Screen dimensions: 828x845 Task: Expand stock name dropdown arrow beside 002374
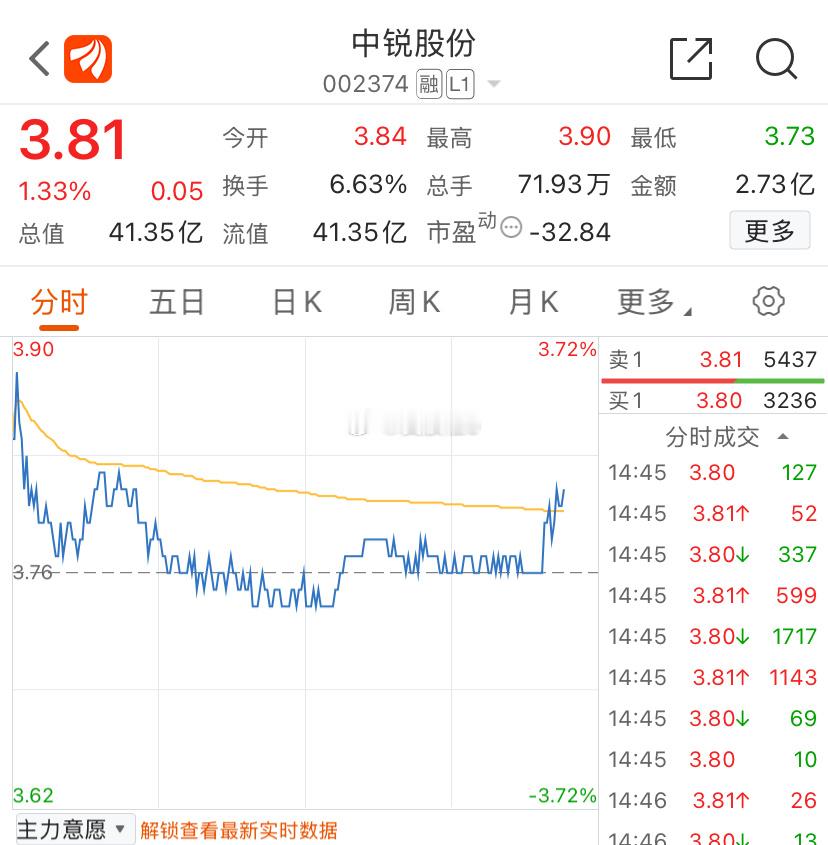coord(493,84)
